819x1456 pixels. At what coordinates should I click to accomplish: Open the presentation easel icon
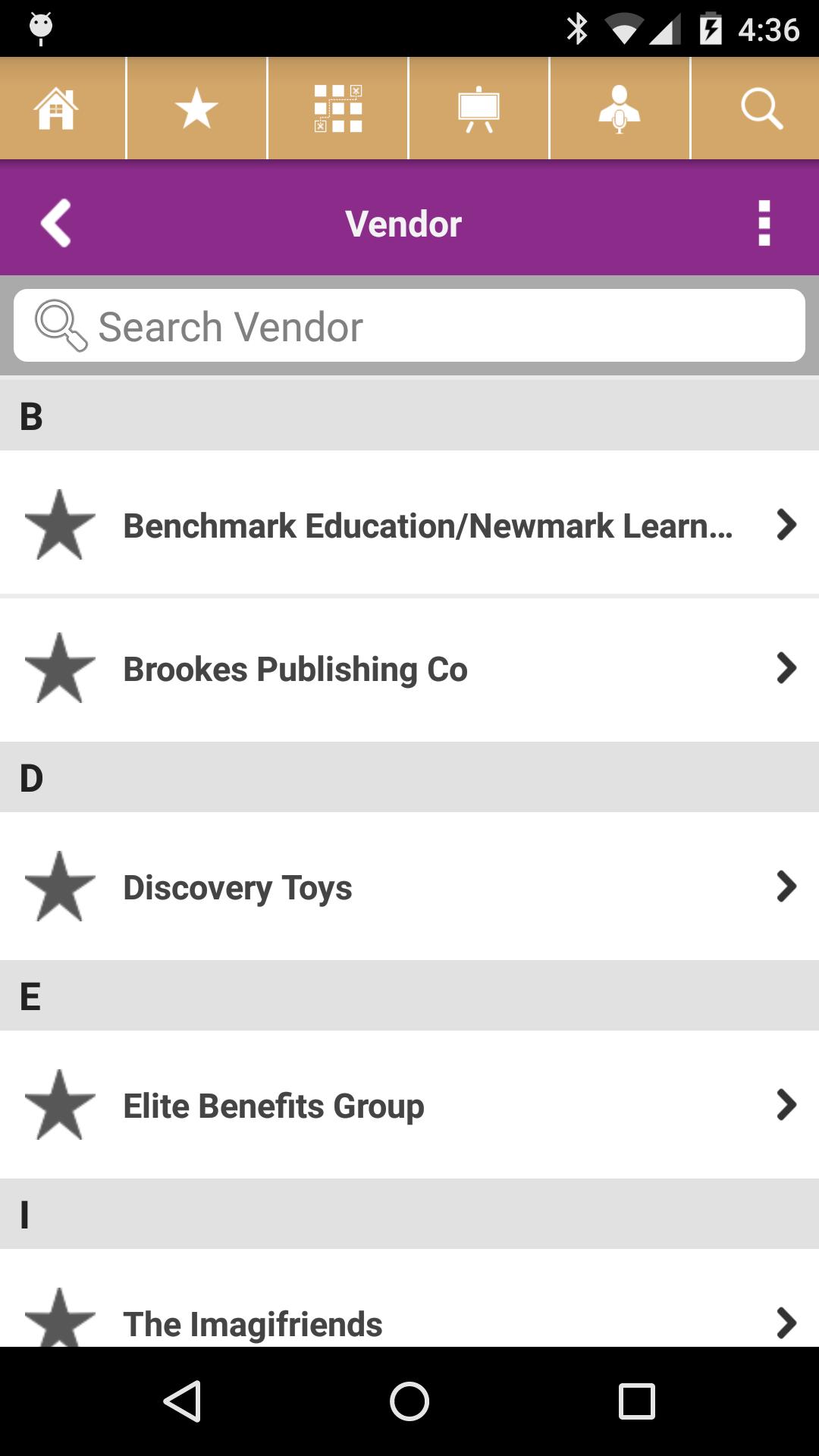tap(479, 108)
